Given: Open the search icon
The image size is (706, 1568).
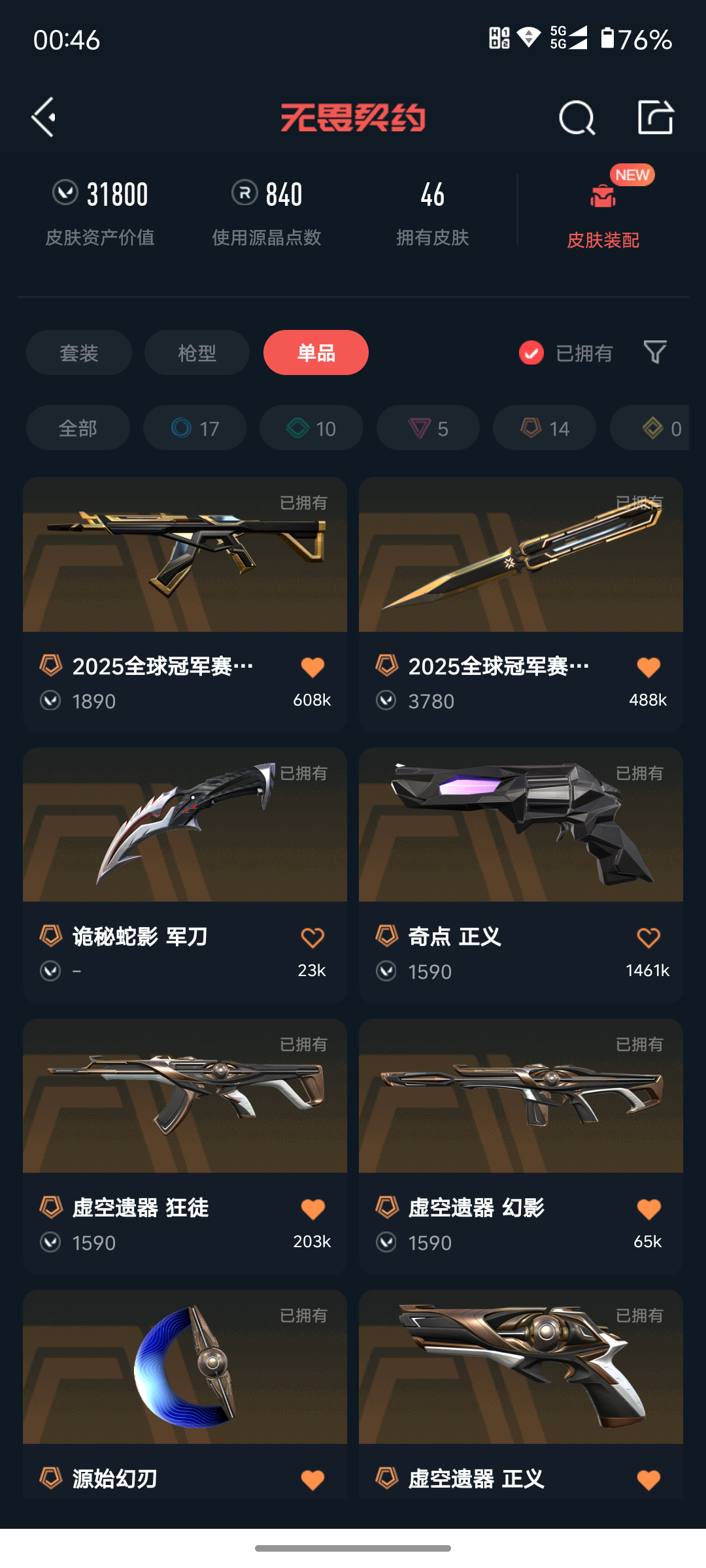Looking at the screenshot, I should click(577, 118).
